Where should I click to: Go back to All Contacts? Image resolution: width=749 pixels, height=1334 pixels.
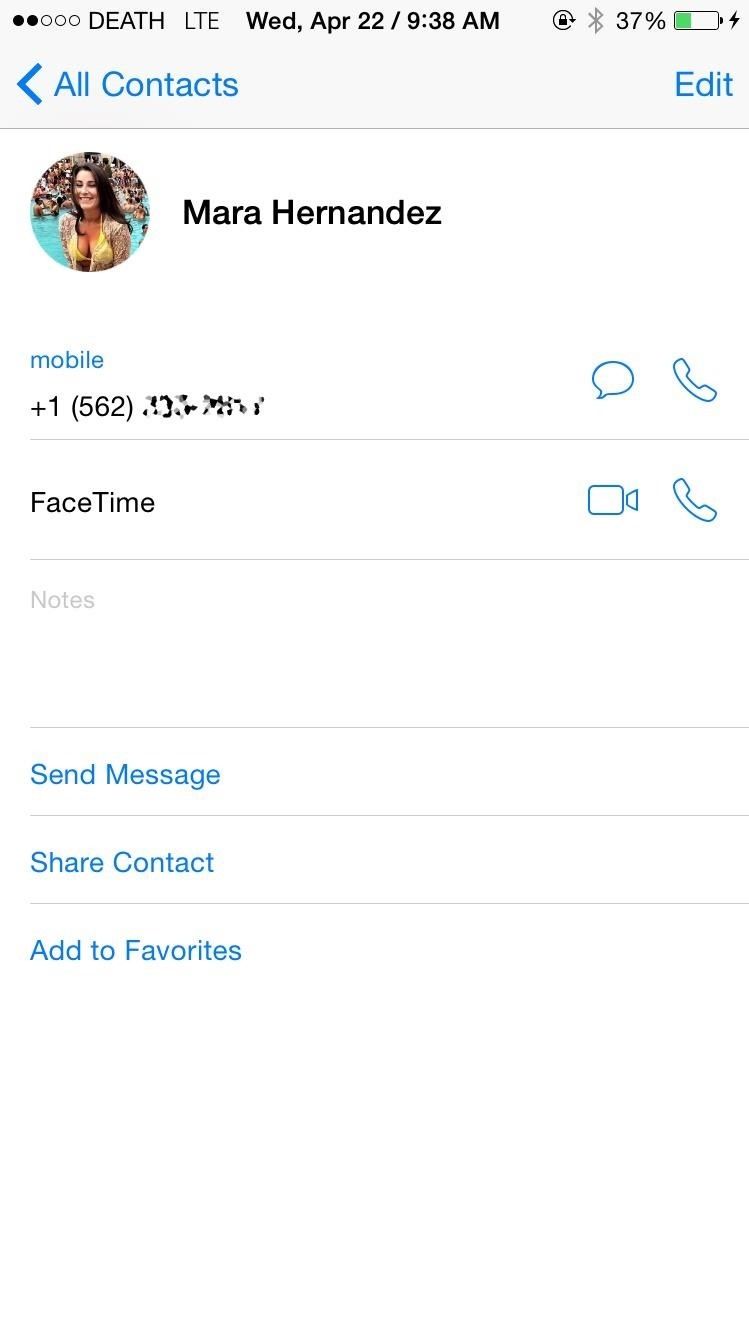[x=128, y=85]
